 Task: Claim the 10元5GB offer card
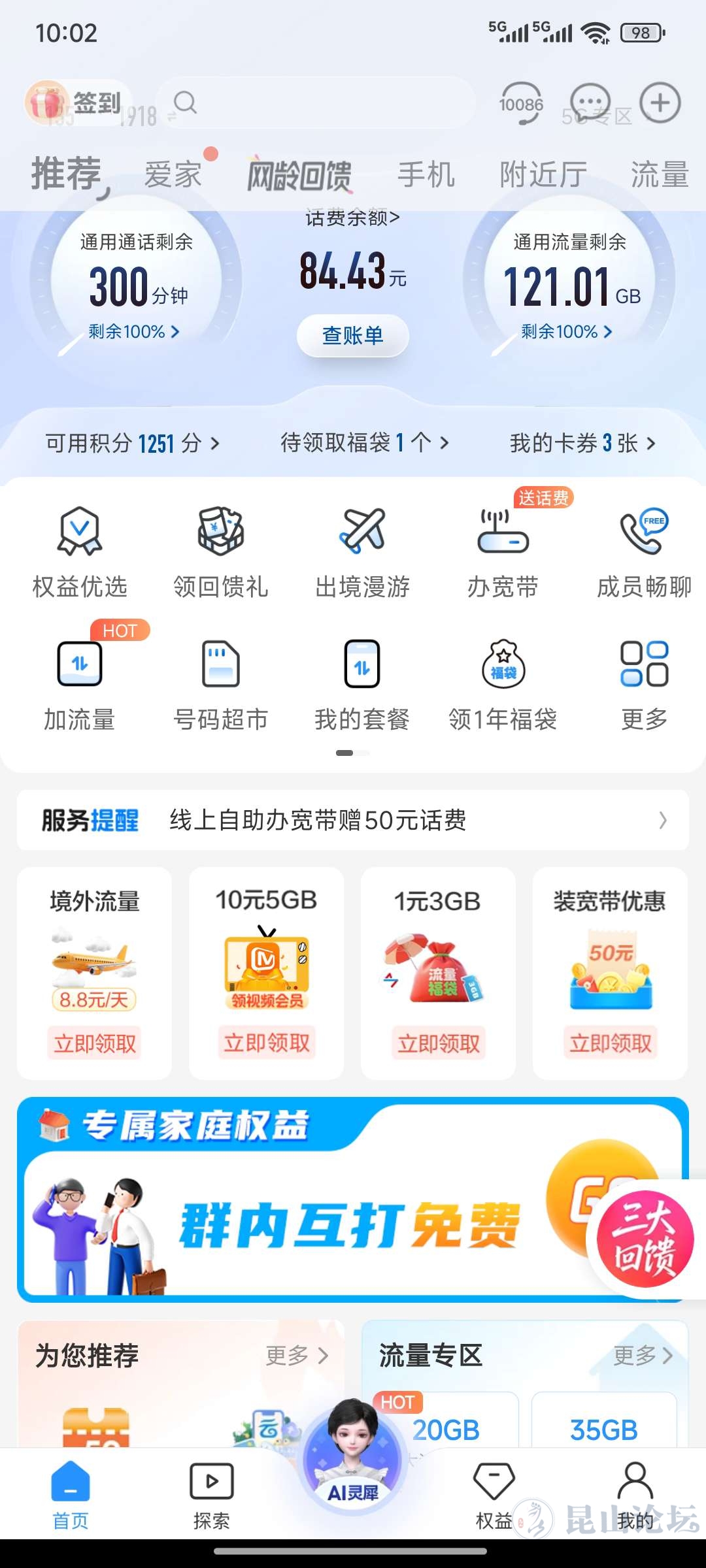(267, 1042)
